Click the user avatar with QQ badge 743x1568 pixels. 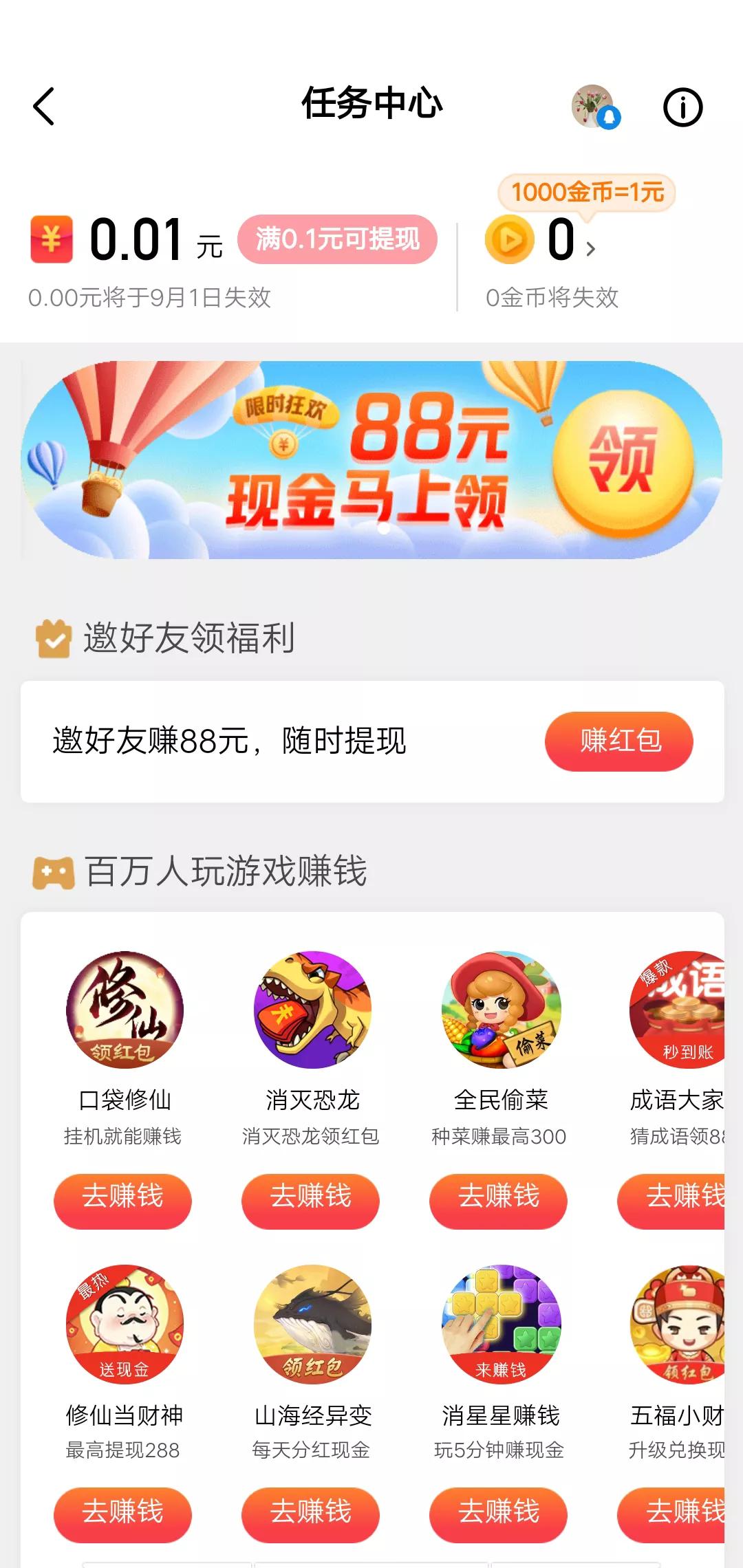point(593,107)
